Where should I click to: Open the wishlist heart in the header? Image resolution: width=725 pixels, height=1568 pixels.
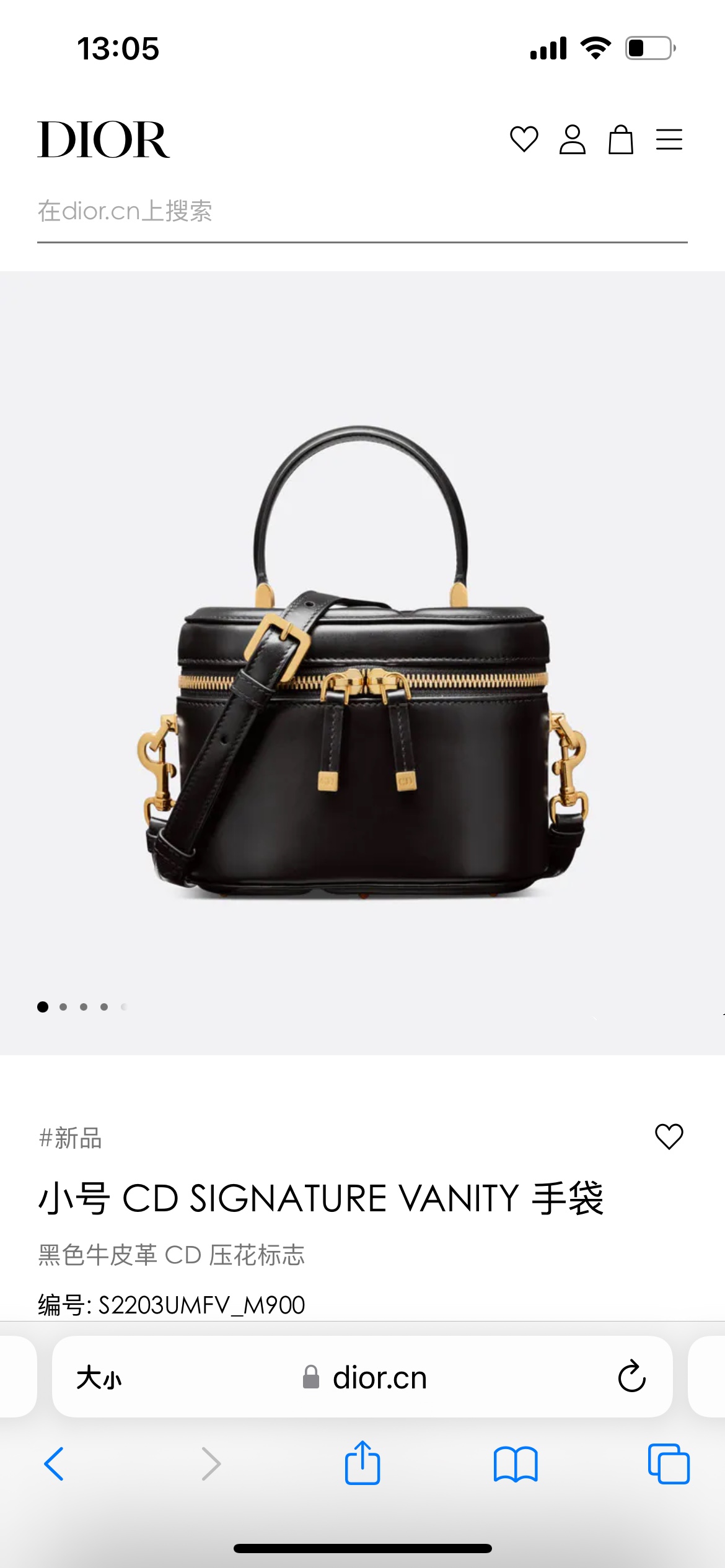coord(524,139)
